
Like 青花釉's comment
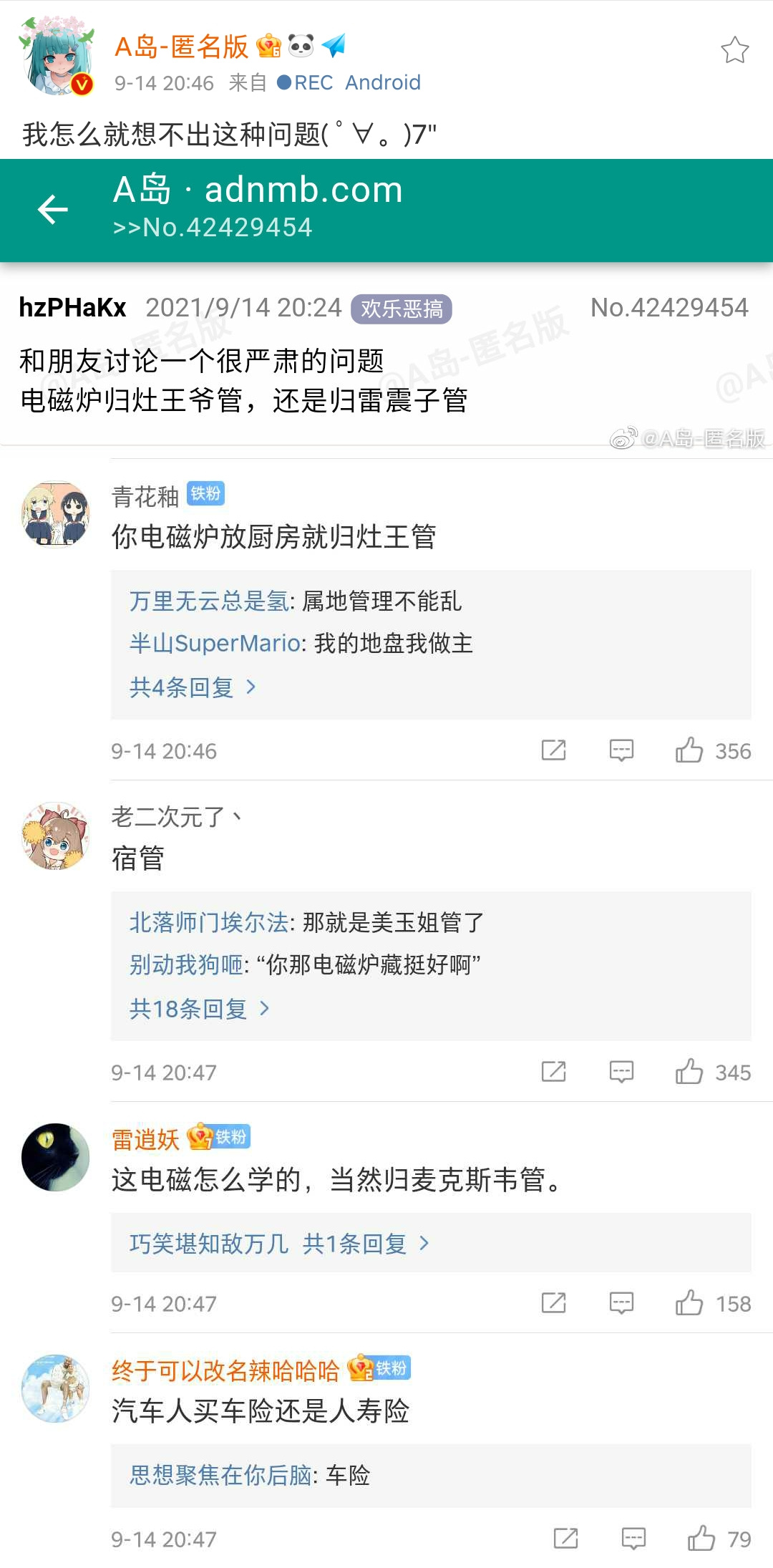pyautogui.click(x=689, y=750)
